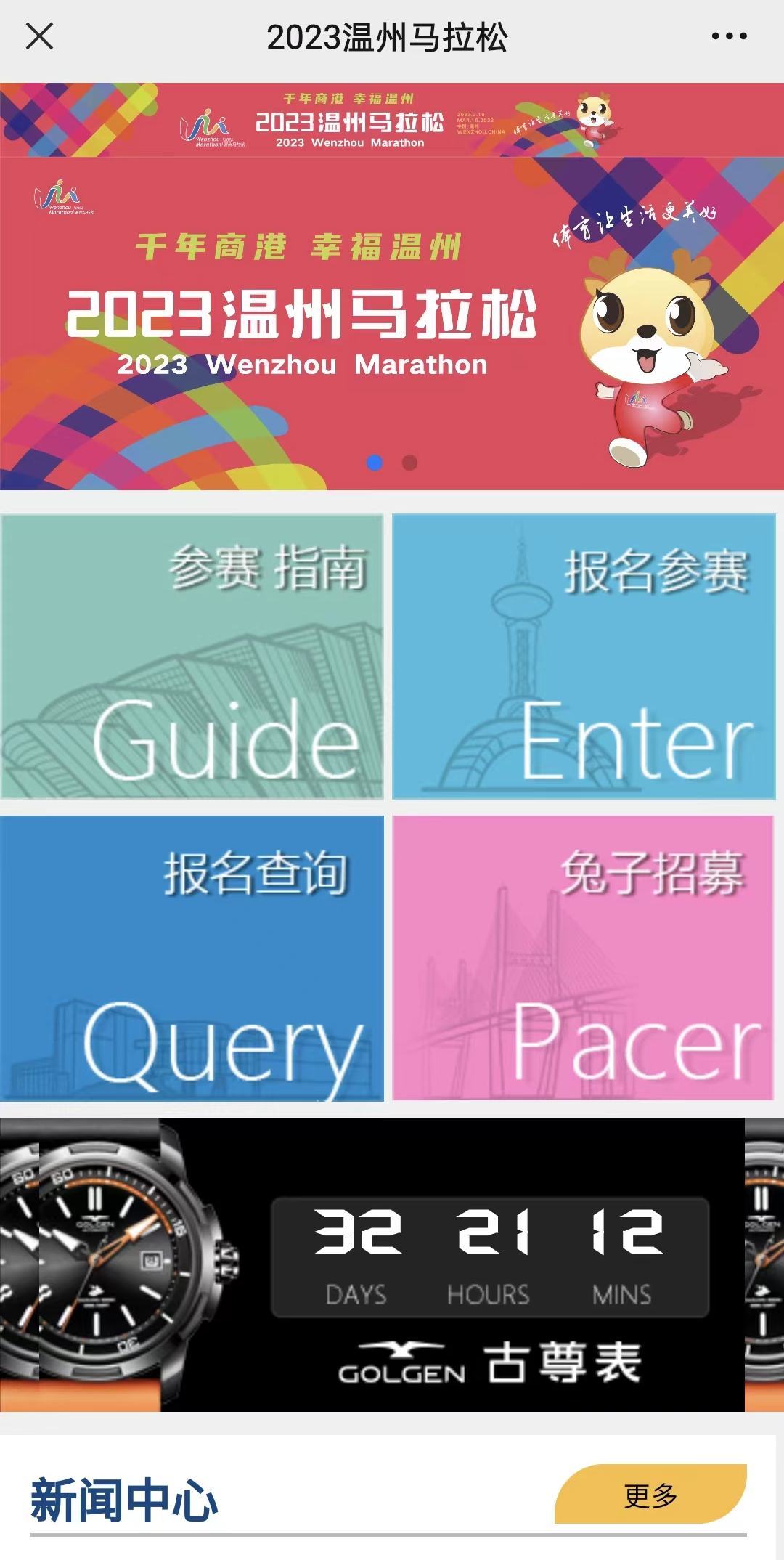Screen dimensions: 784x1560
Task: Go to the second banner slide dot
Action: pos(409,463)
